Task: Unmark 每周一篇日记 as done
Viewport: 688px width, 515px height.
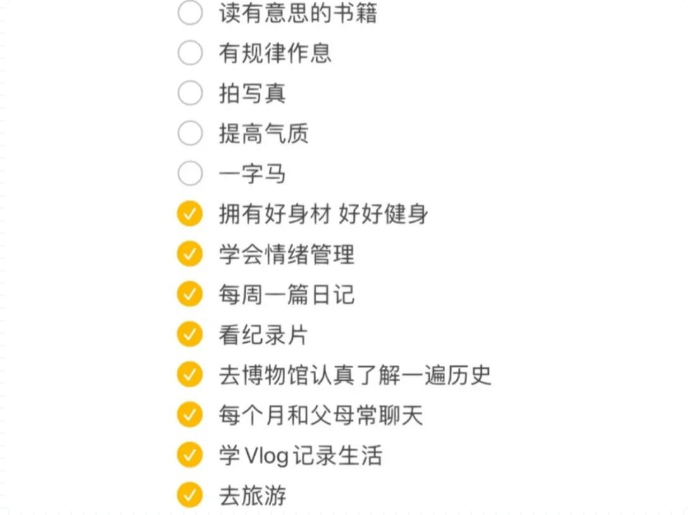Action: 190,294
